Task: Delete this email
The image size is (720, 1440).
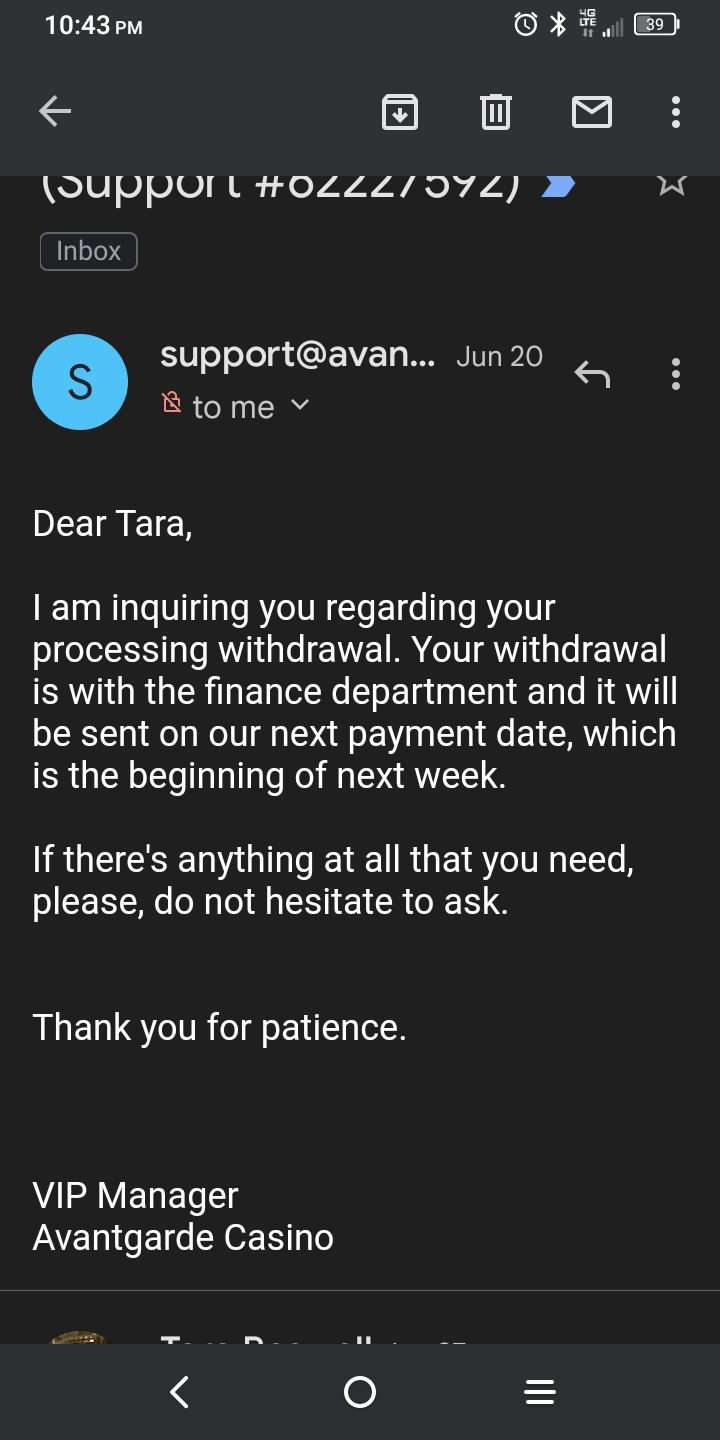Action: [495, 111]
